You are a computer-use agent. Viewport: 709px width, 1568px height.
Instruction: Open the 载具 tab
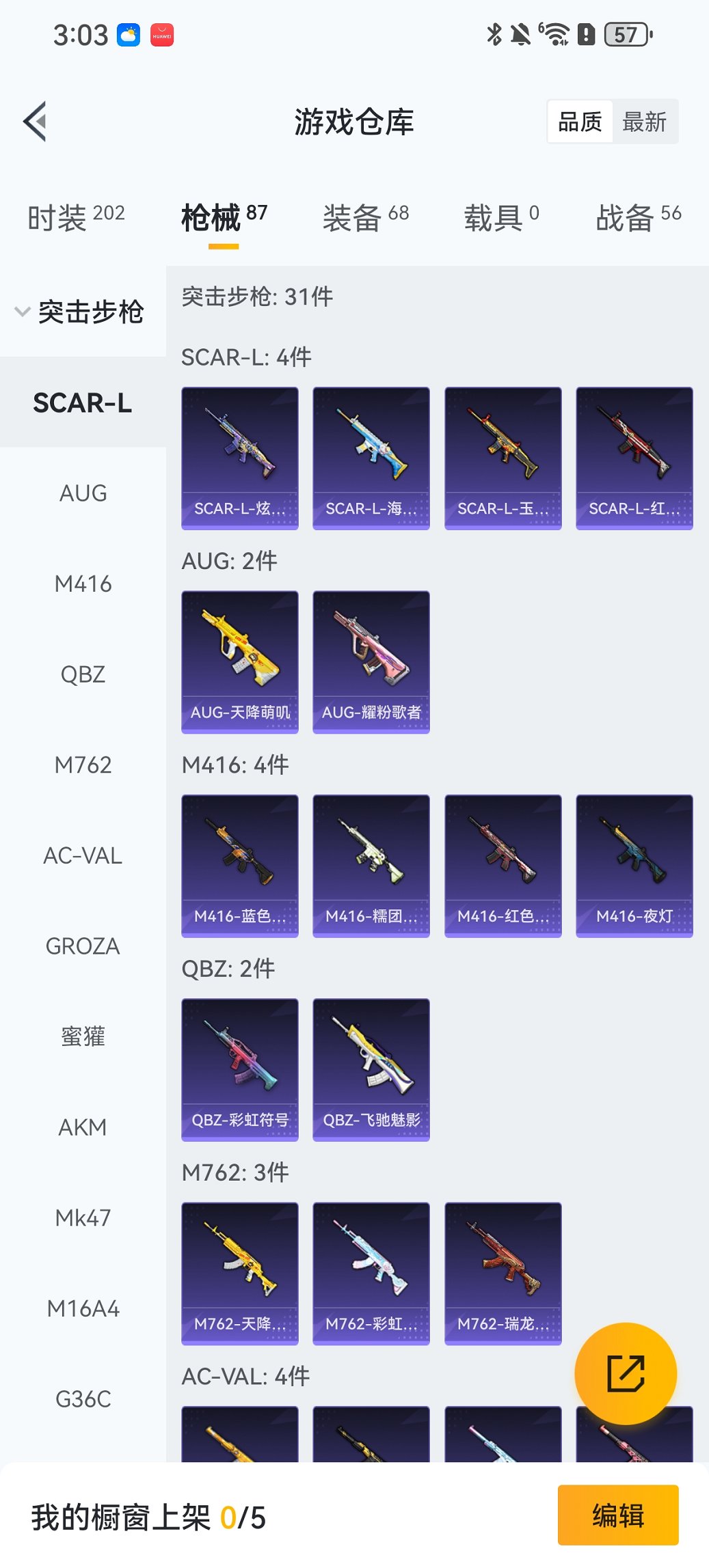point(501,217)
